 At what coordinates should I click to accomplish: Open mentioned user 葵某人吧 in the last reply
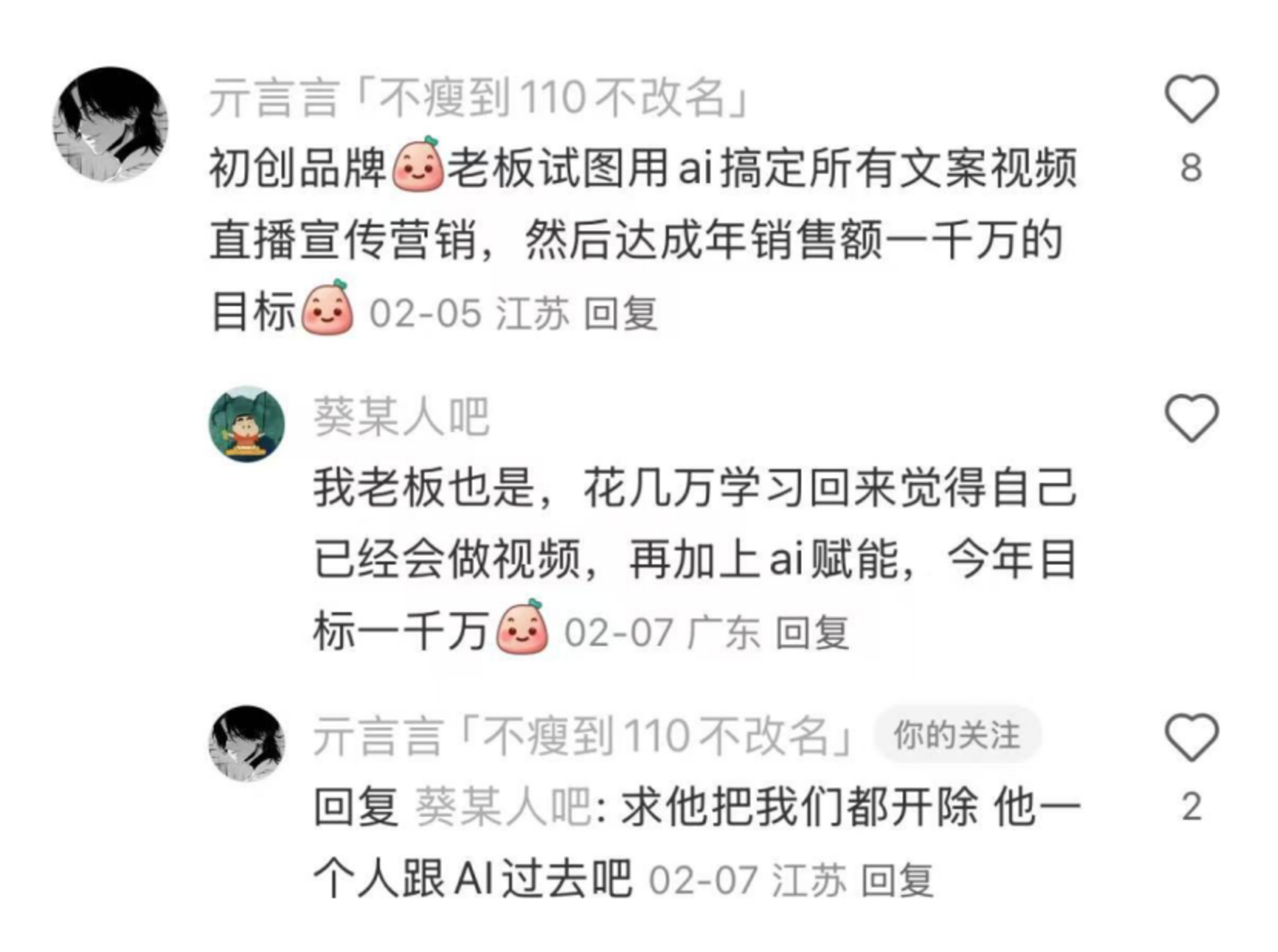pos(503,807)
